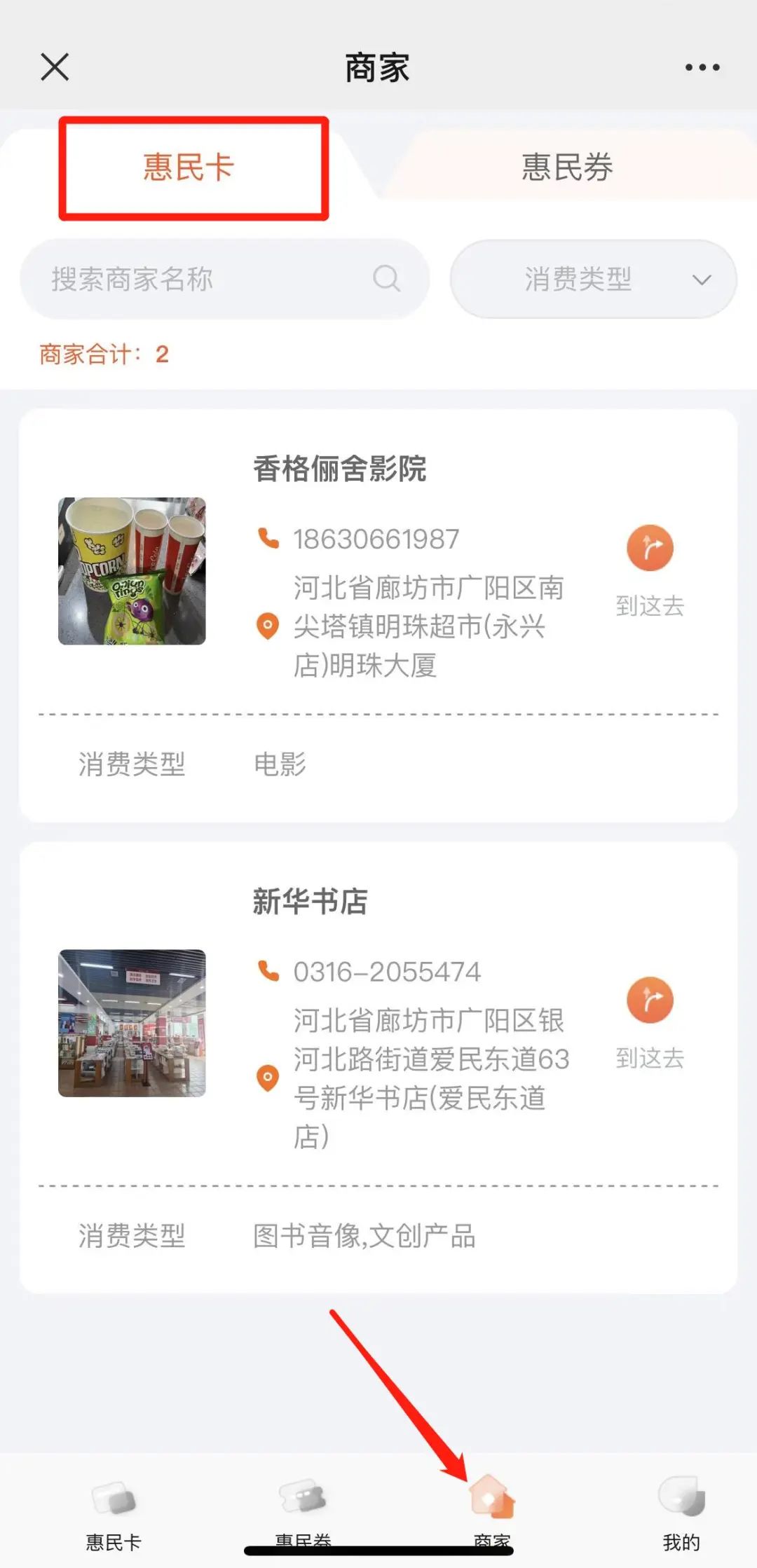
Task: Call 新华书店 at 0316-2055474
Action: (x=386, y=972)
